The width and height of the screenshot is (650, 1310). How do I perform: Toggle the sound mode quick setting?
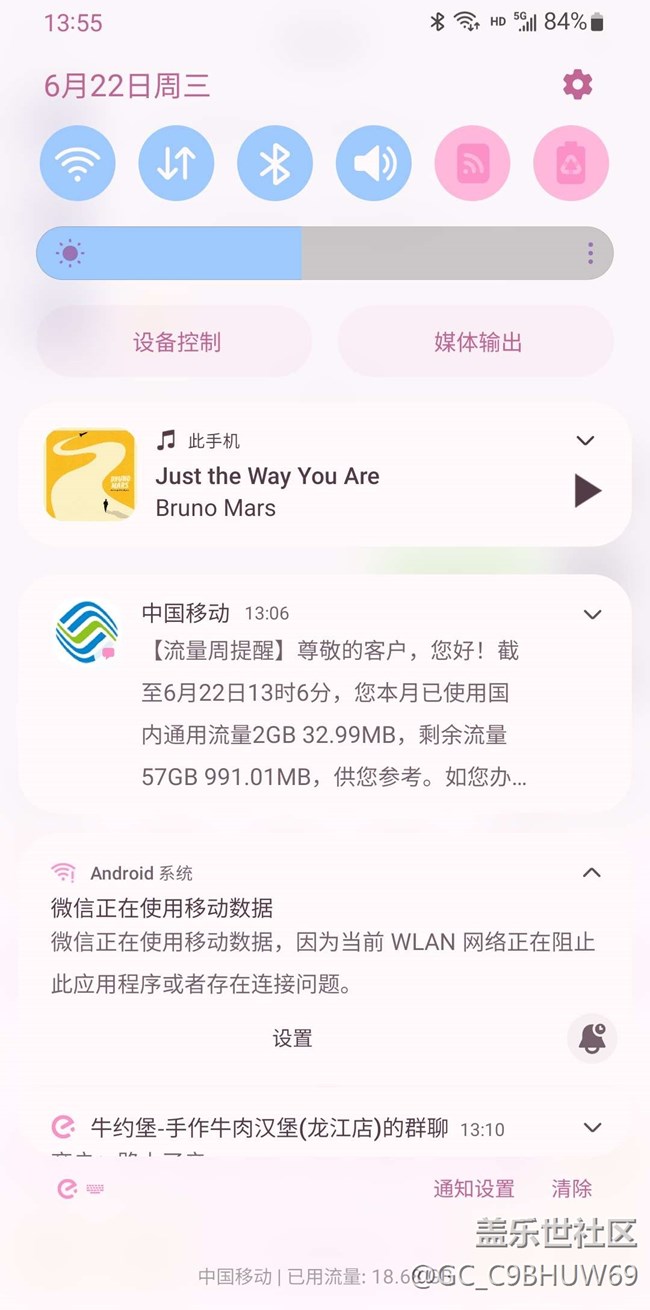(374, 163)
